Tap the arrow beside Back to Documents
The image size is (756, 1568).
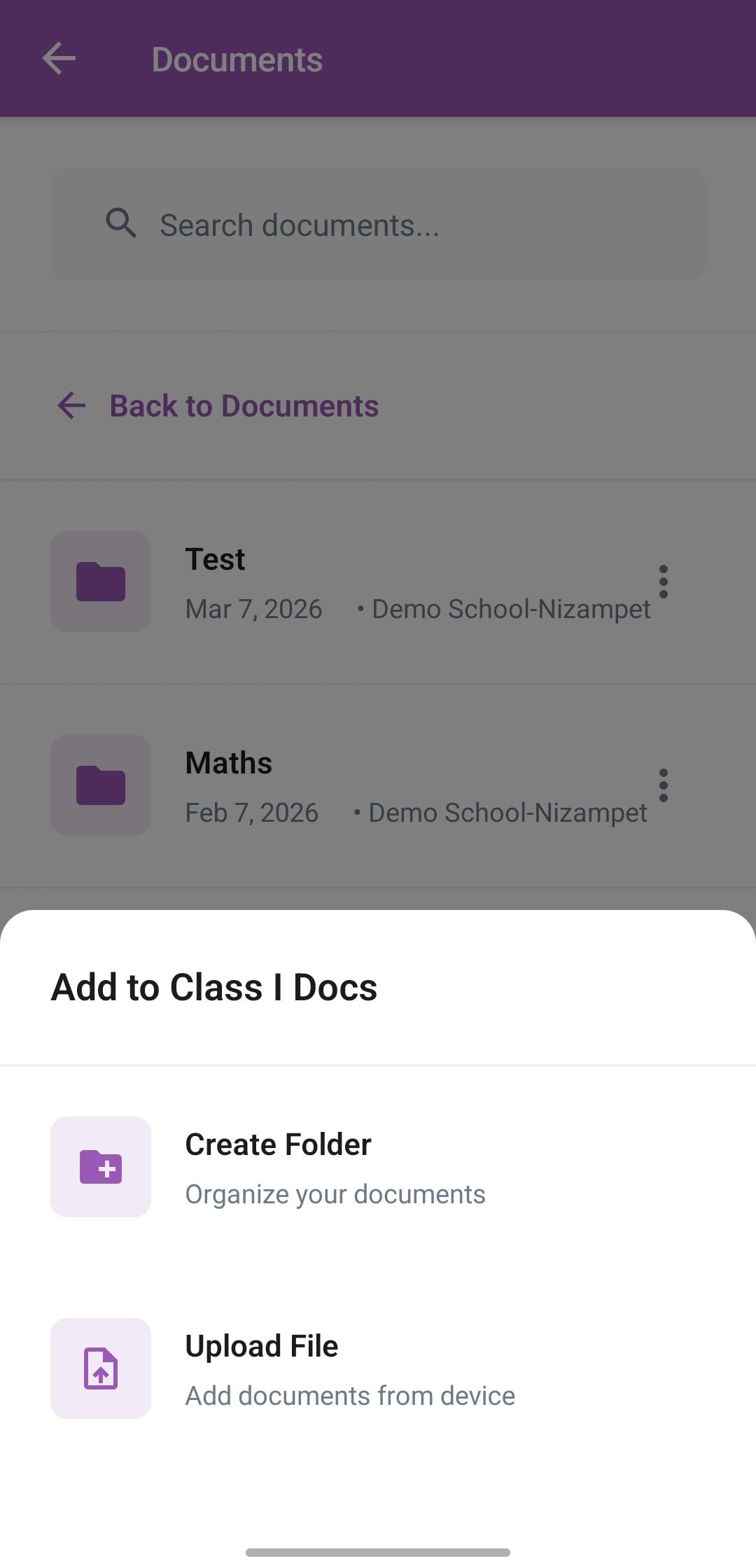tap(70, 405)
